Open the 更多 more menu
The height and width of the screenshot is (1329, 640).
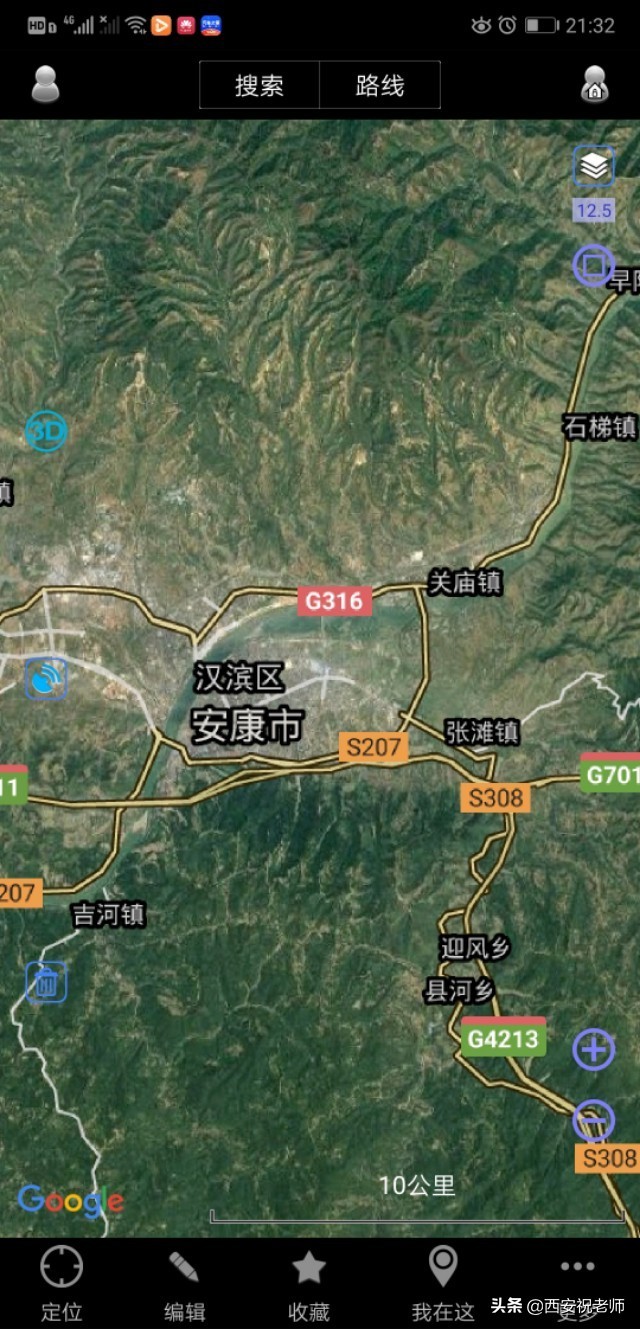coord(577,1285)
